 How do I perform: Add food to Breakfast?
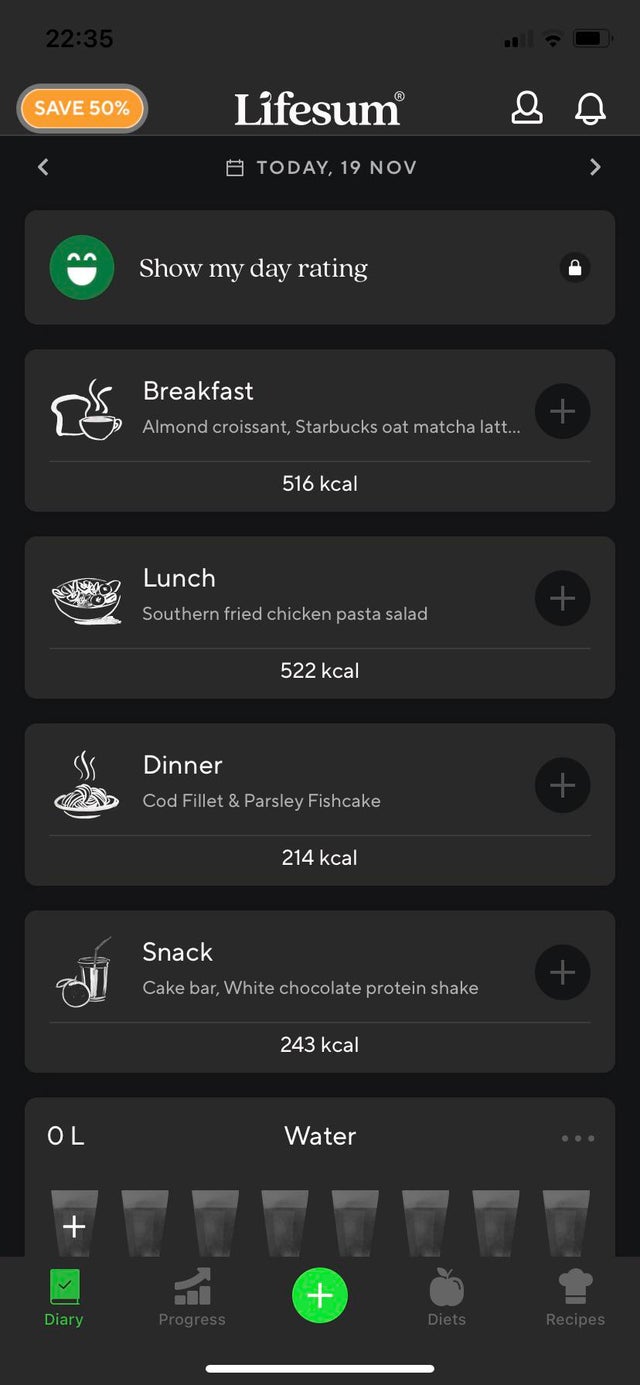click(x=562, y=411)
